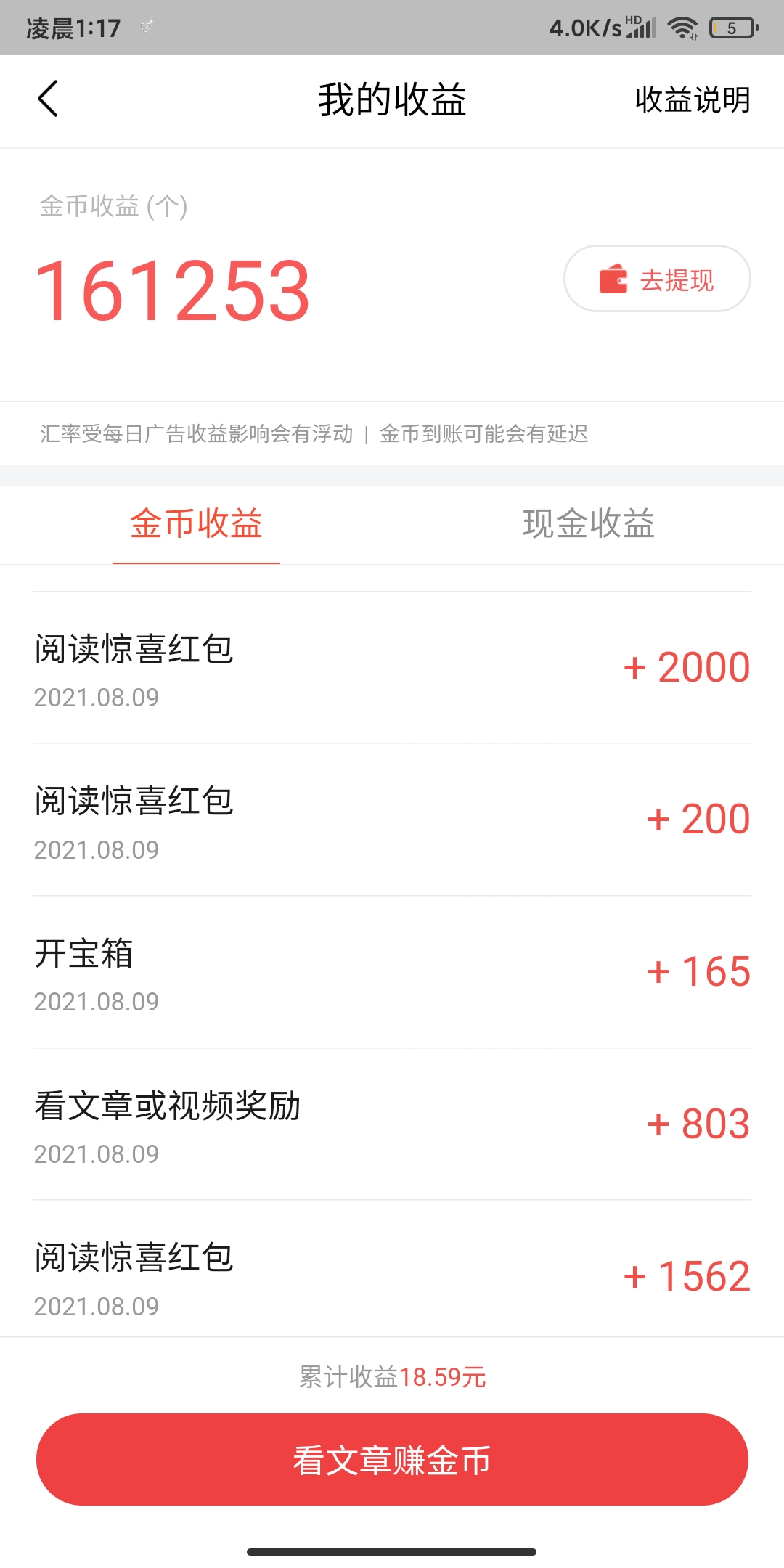Switch to the 现金收益 tab
784x1568 pixels.
point(588,525)
